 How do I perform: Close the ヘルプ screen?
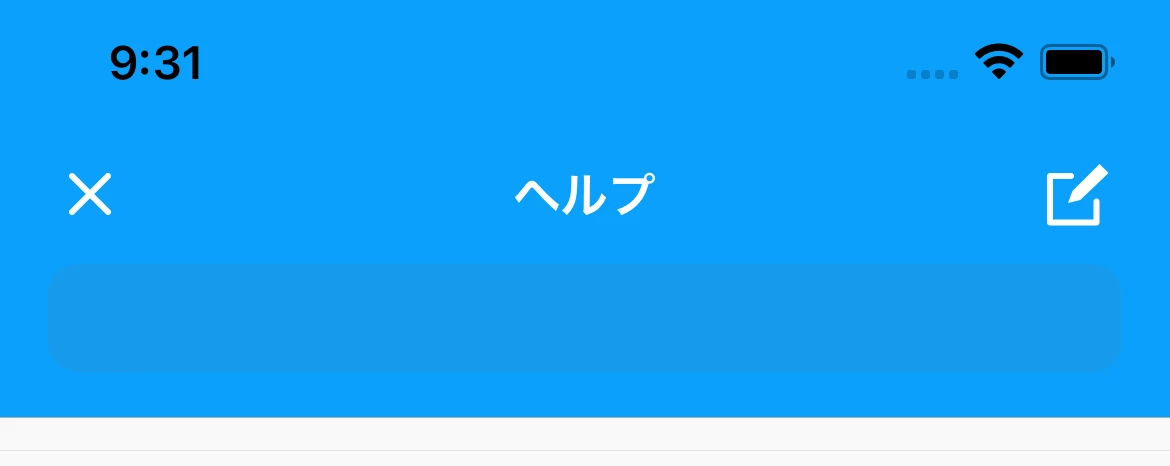90,194
